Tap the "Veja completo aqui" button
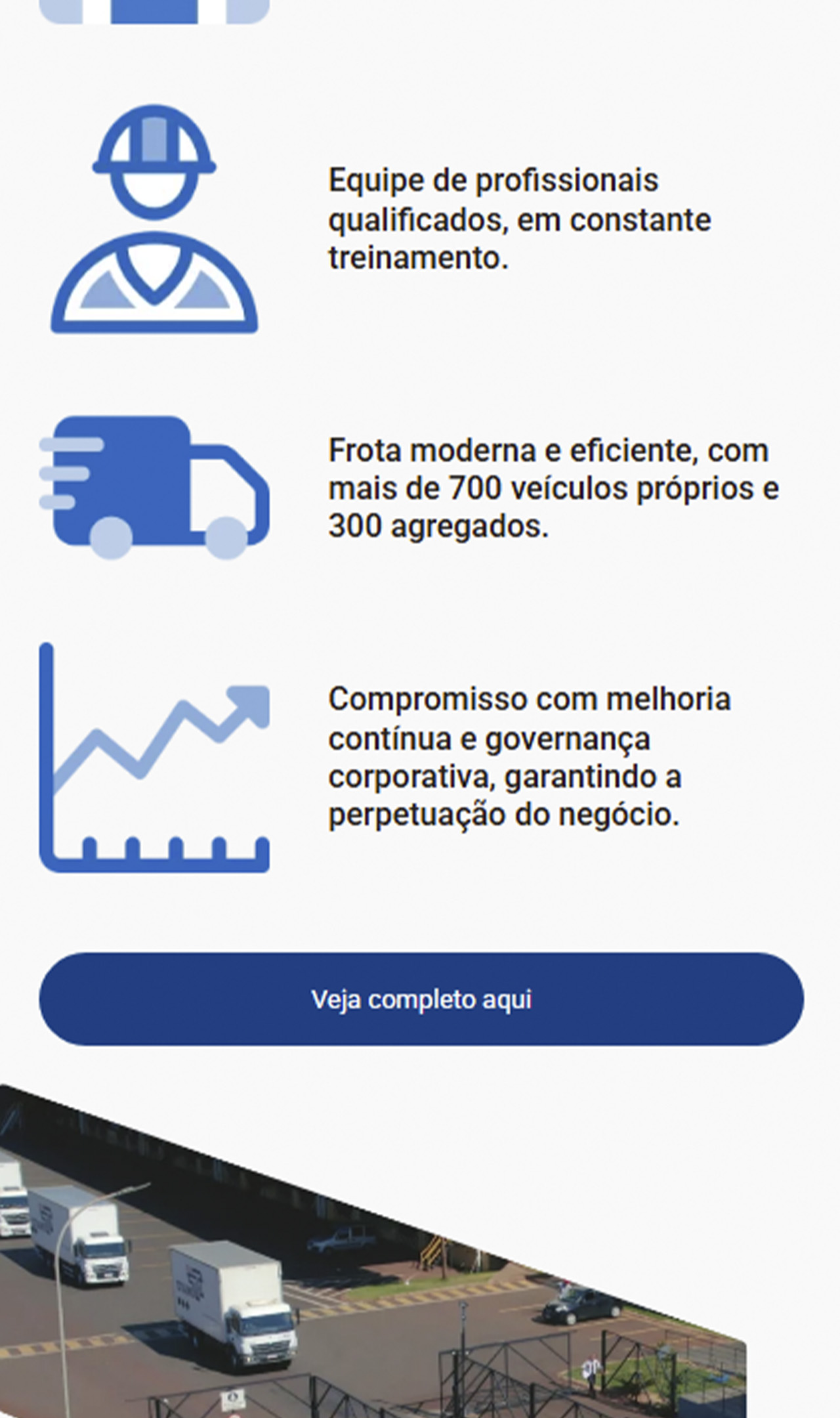The width and height of the screenshot is (840, 1418). (421, 999)
